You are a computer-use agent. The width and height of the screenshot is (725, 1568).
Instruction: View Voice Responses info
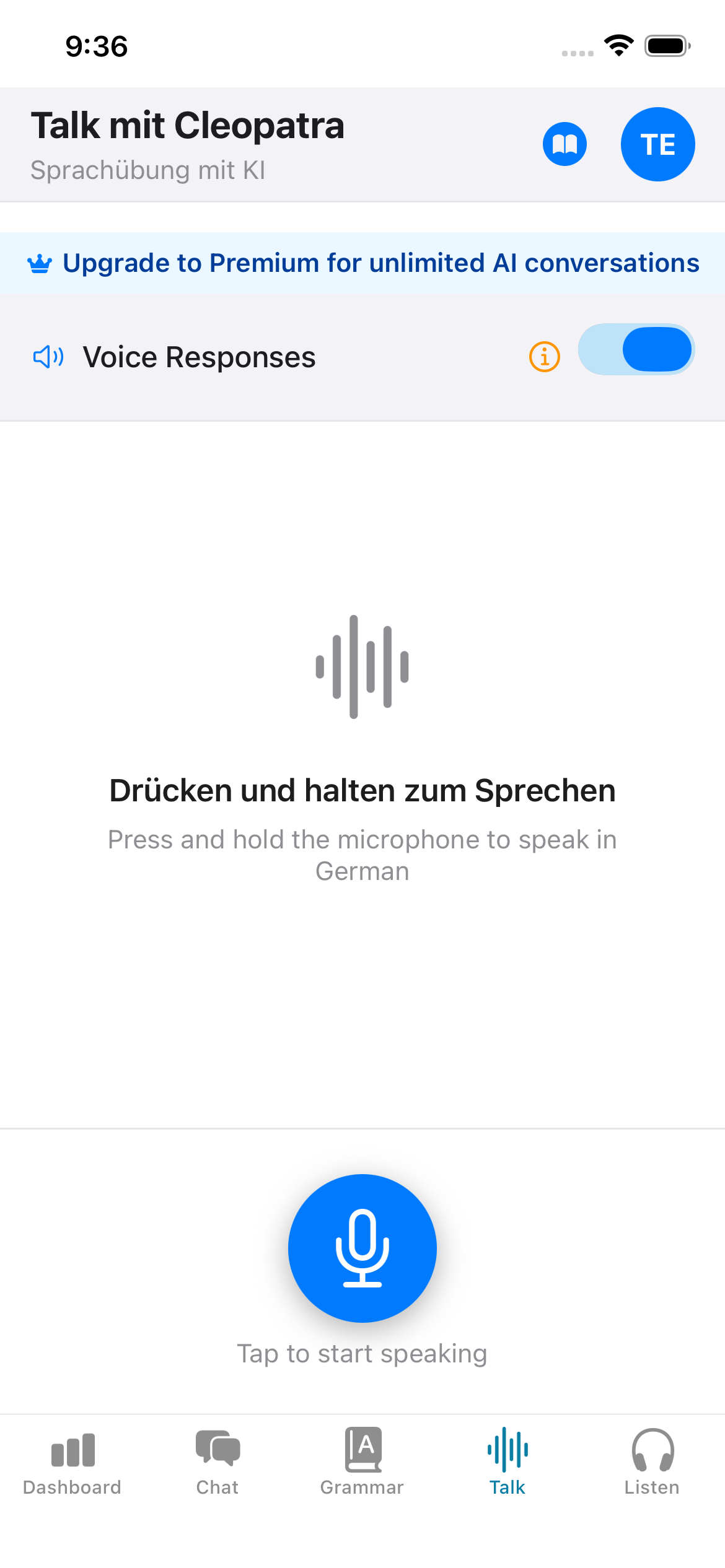pos(545,357)
